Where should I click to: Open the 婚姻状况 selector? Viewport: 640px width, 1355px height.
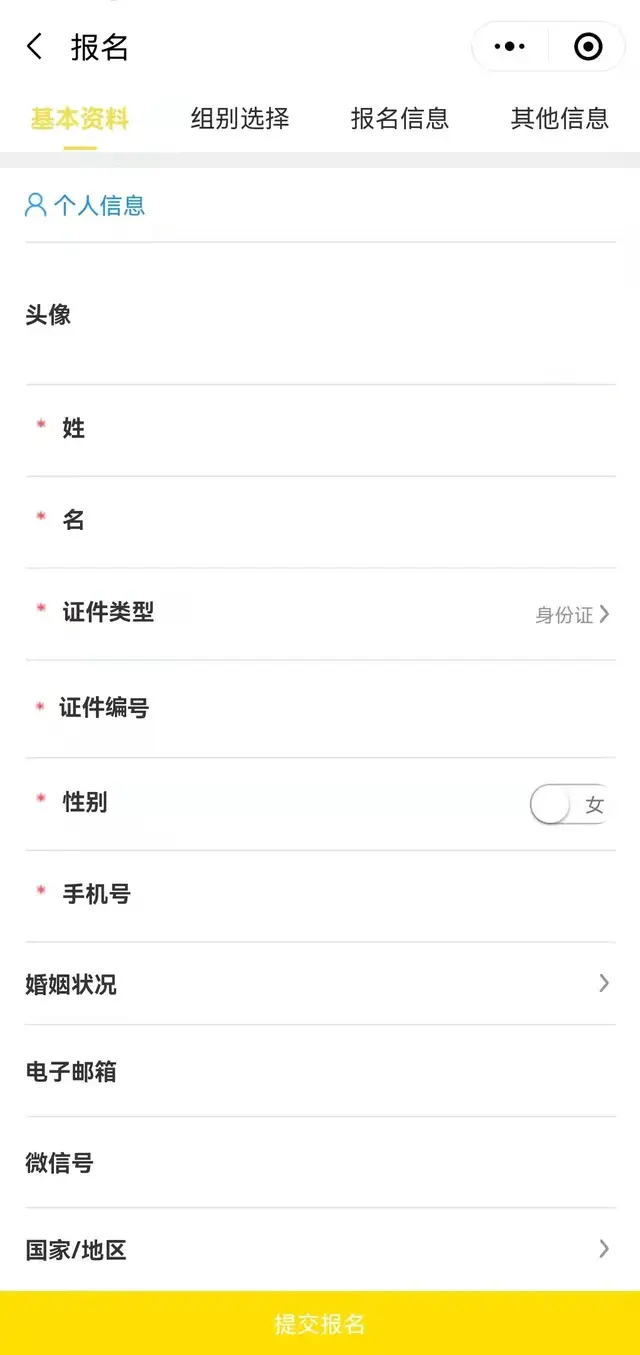pyautogui.click(x=320, y=984)
